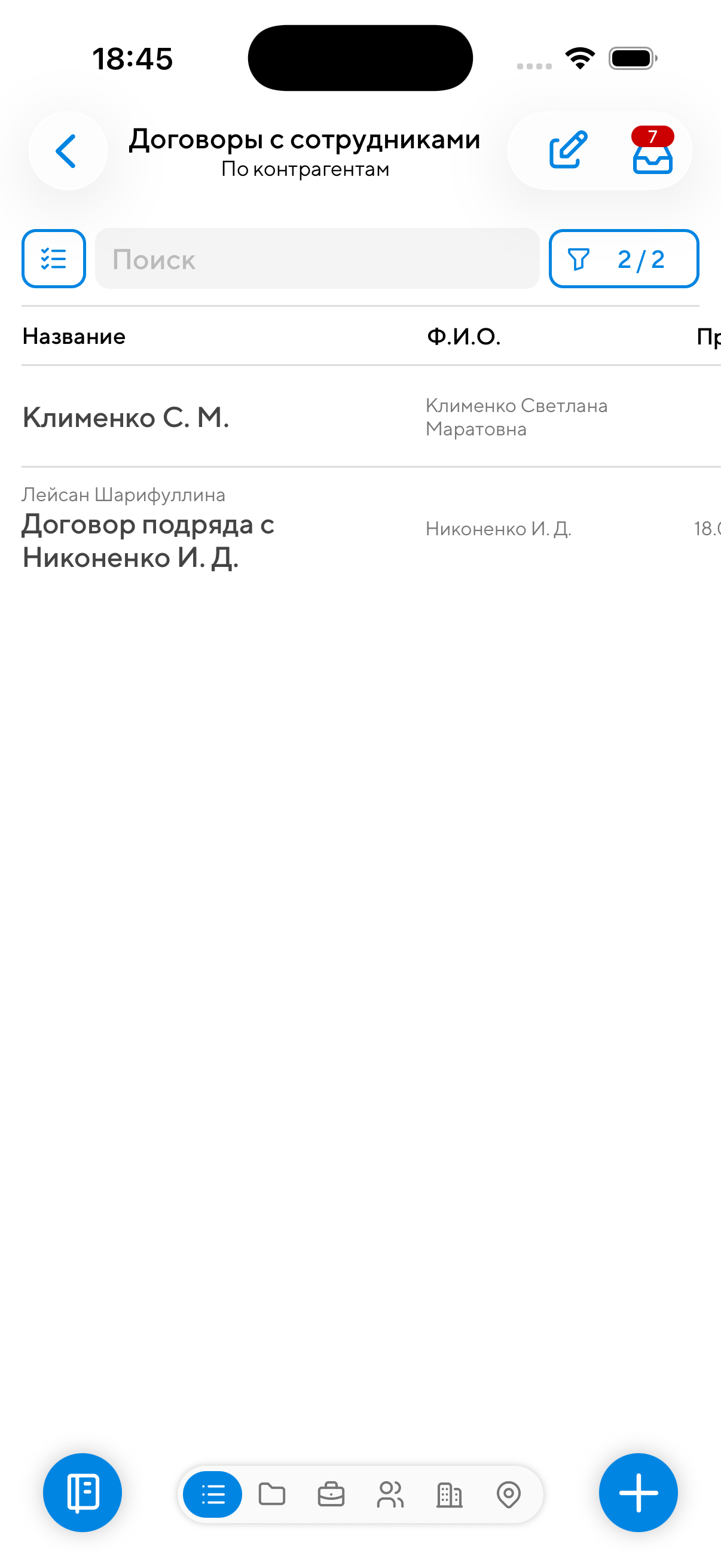721x1568 pixels.
Task: Go back using the top-left arrow
Action: click(67, 150)
